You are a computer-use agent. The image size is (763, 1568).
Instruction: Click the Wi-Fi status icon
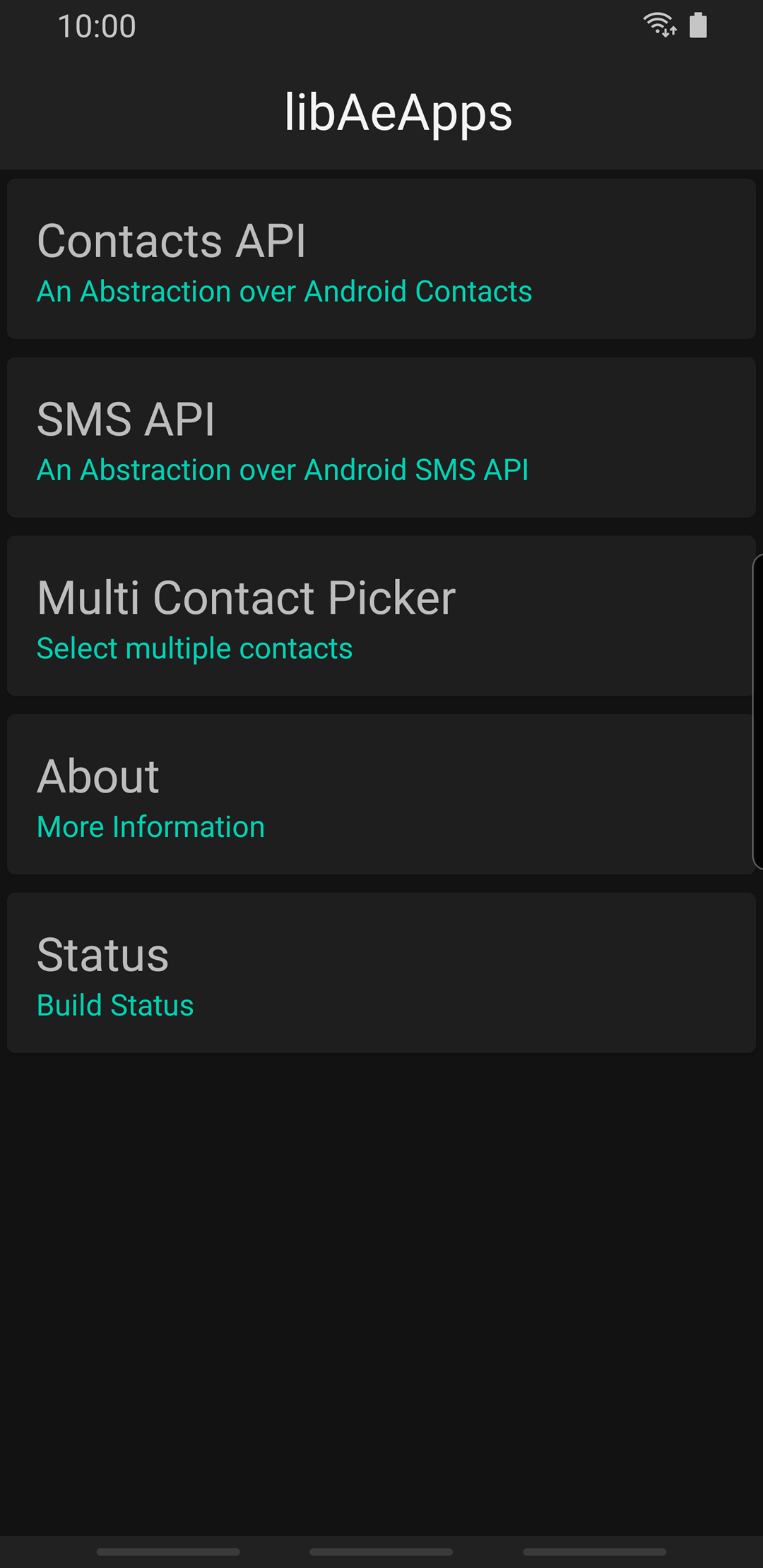coord(658,23)
